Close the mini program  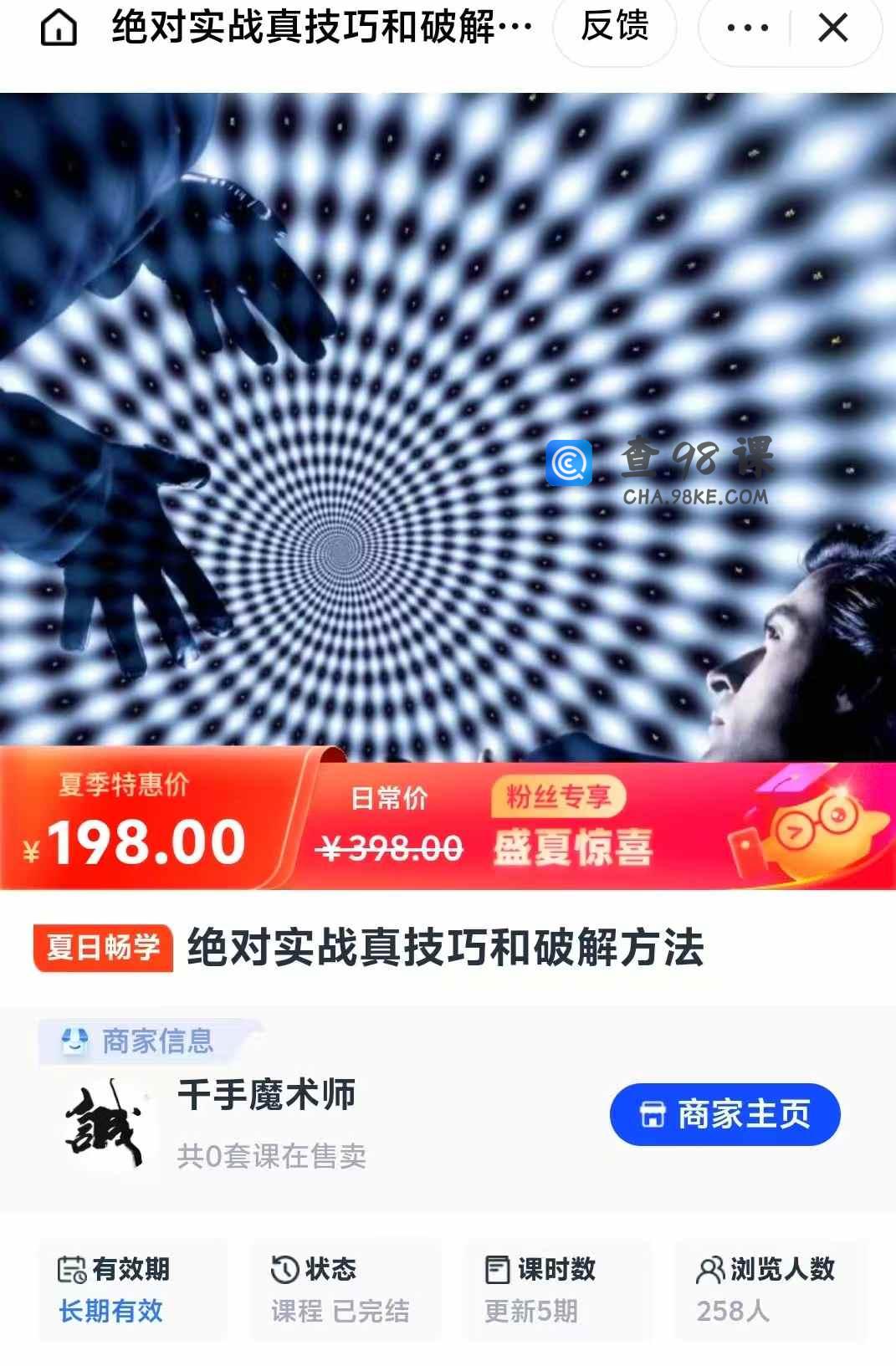pyautogui.click(x=832, y=28)
